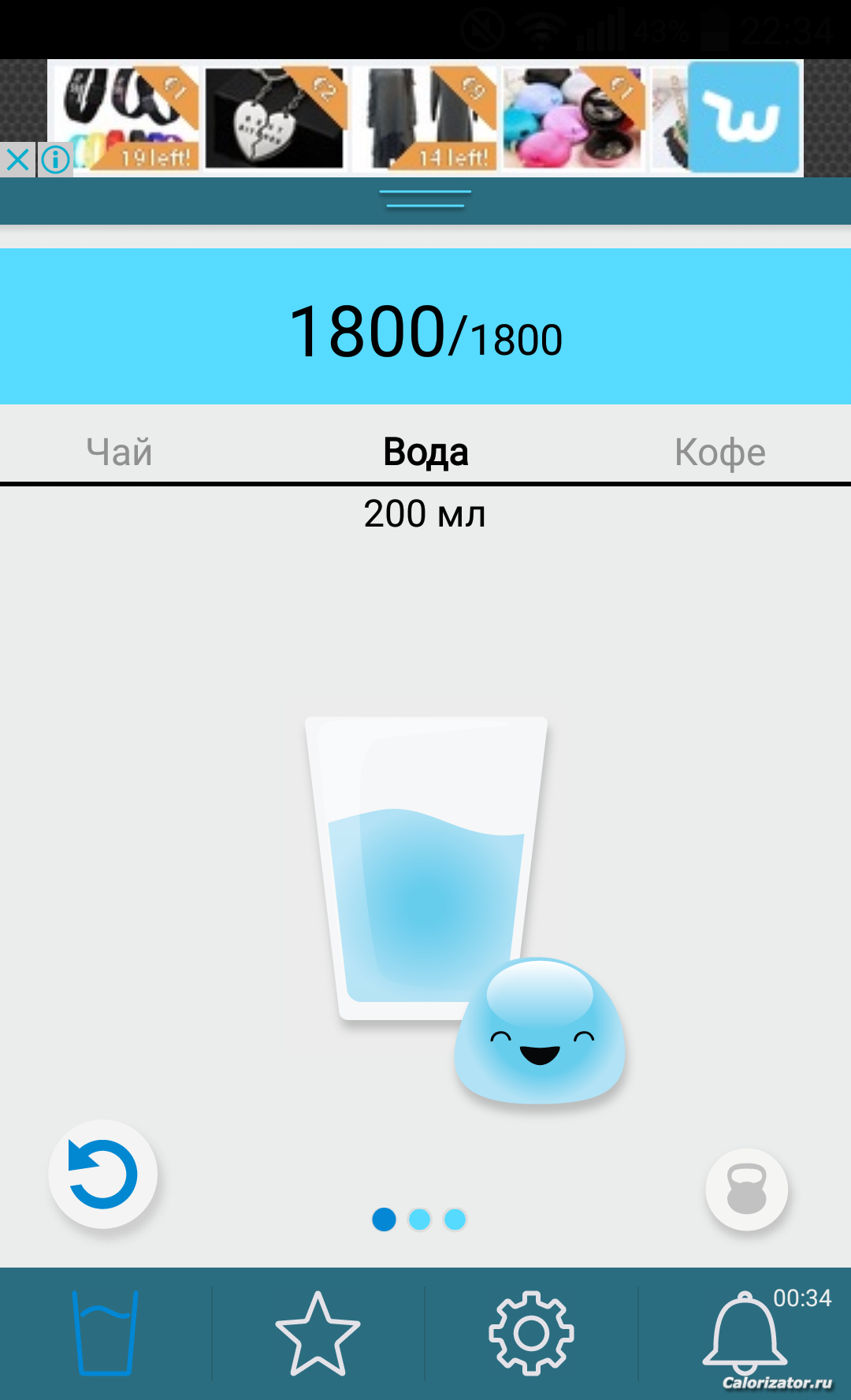Screen dimensions: 851x1400
Task: Go to the glass home tab
Action: click(x=105, y=1334)
